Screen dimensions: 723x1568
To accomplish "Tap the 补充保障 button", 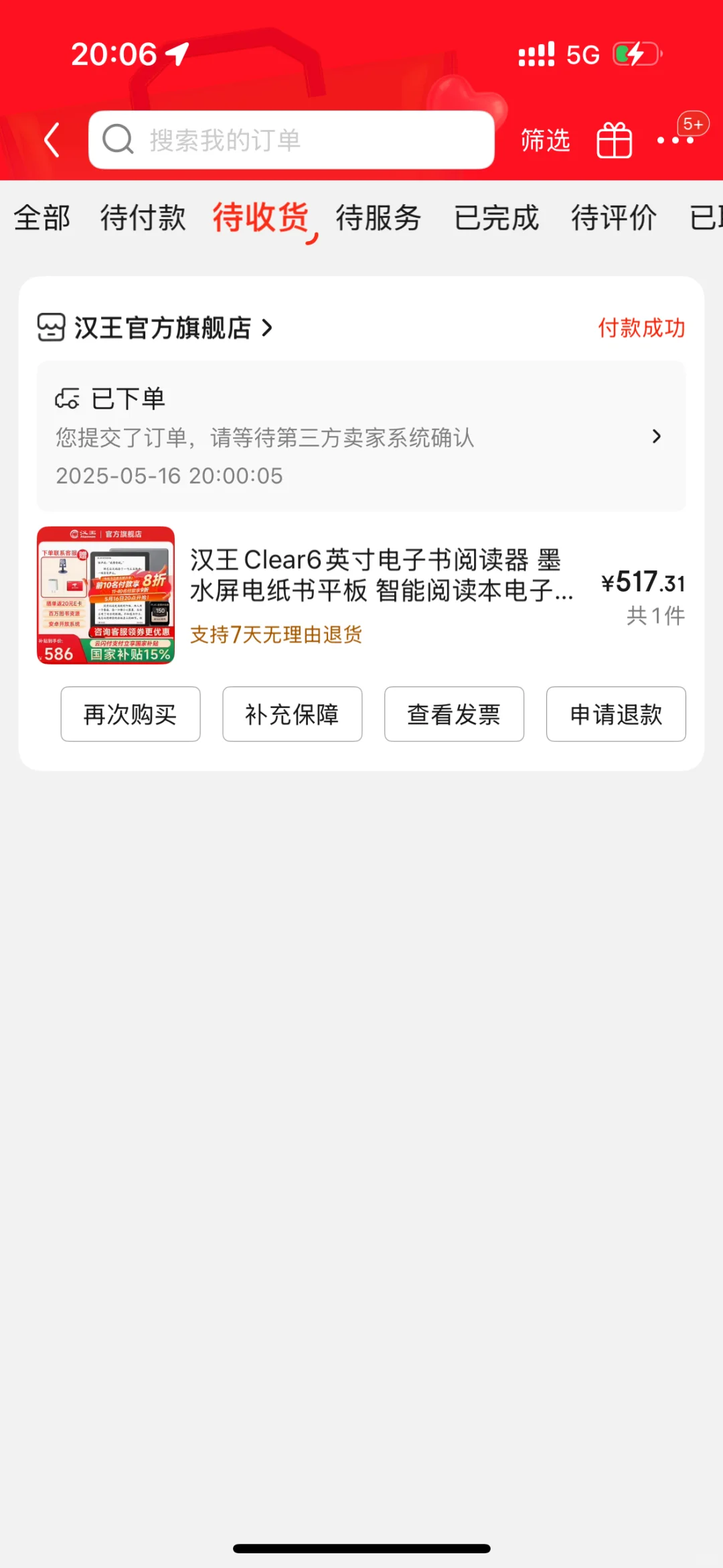I will (292, 714).
